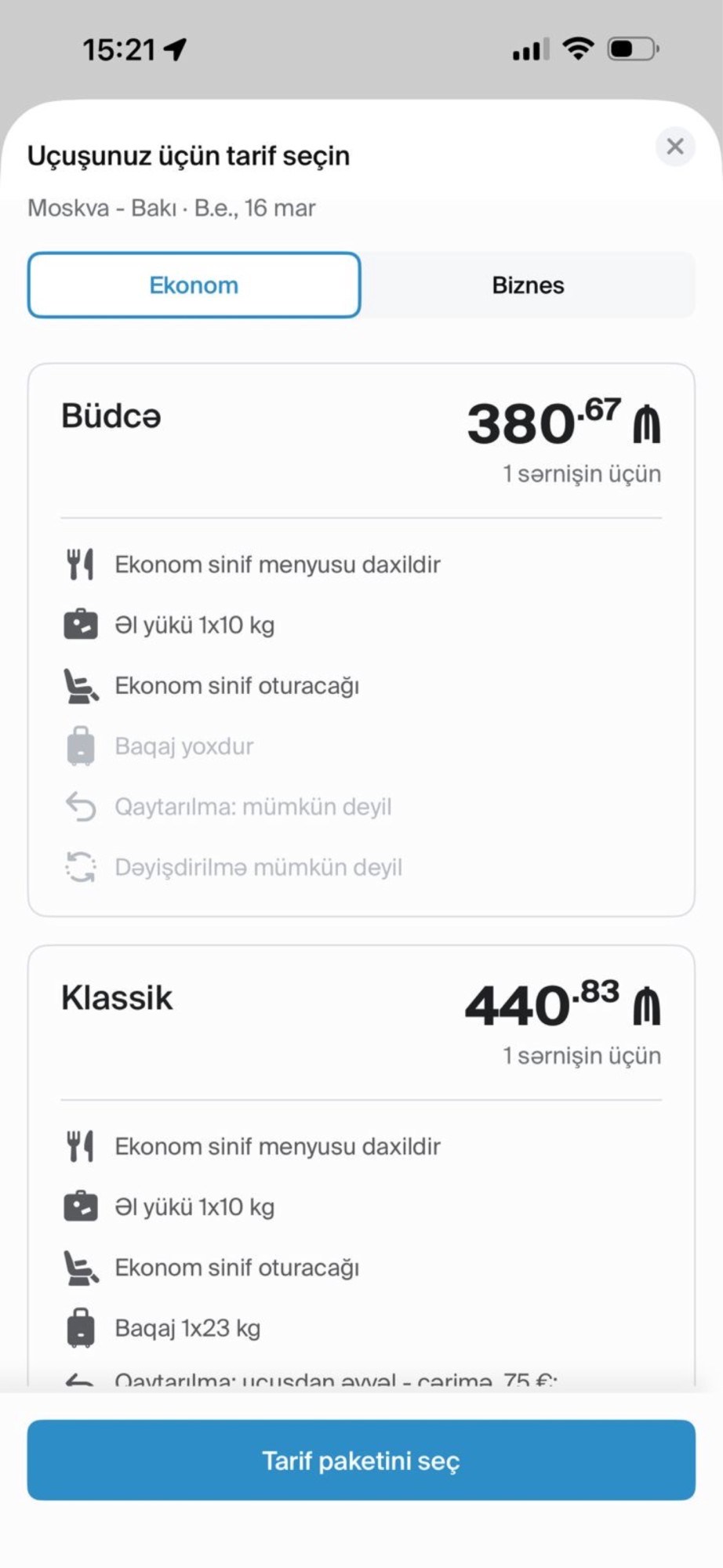723x1568 pixels.
Task: Click the meal icon in the Klassik card
Action: pos(80,1145)
